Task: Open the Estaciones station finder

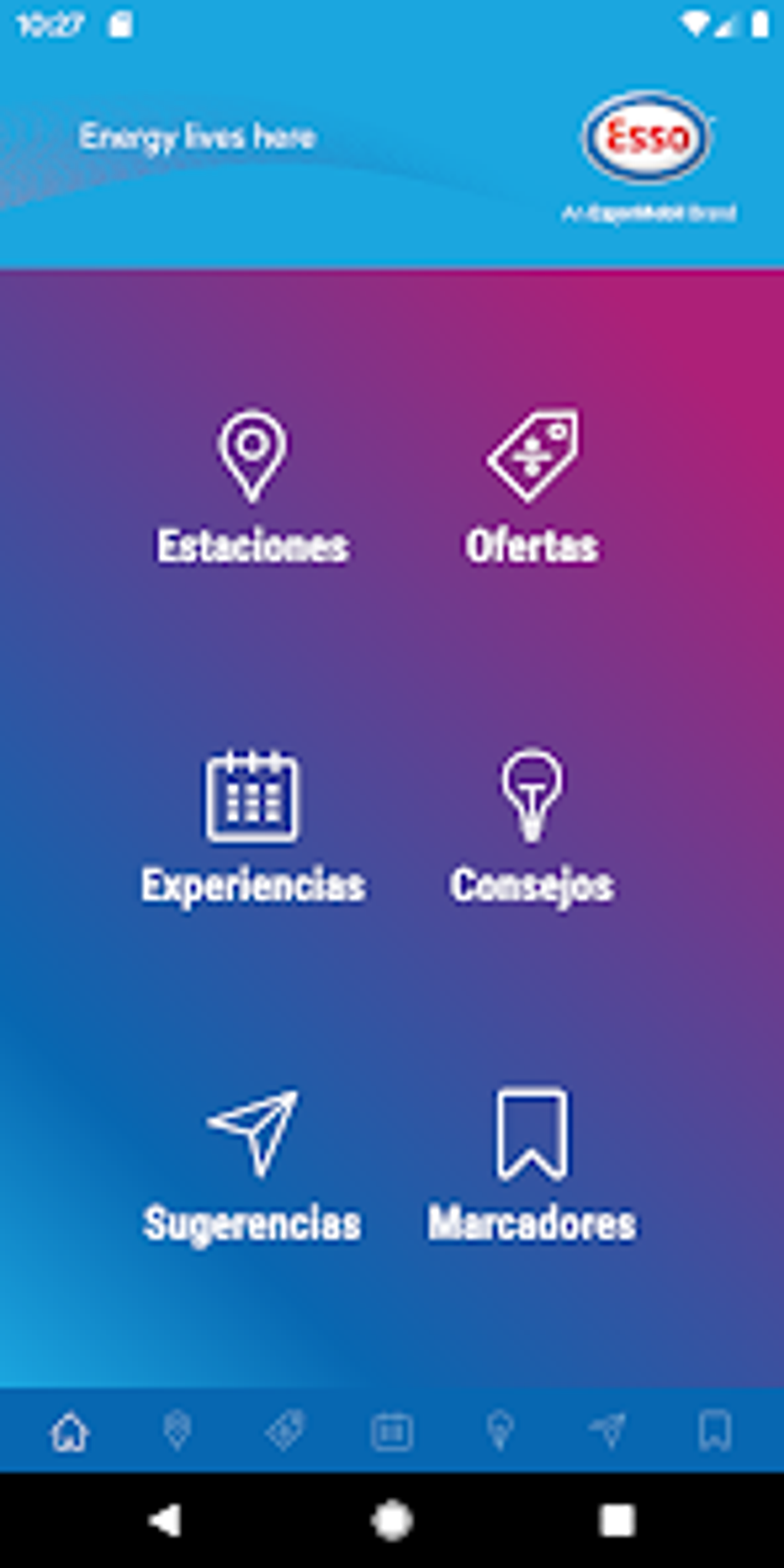Action: 253,487
